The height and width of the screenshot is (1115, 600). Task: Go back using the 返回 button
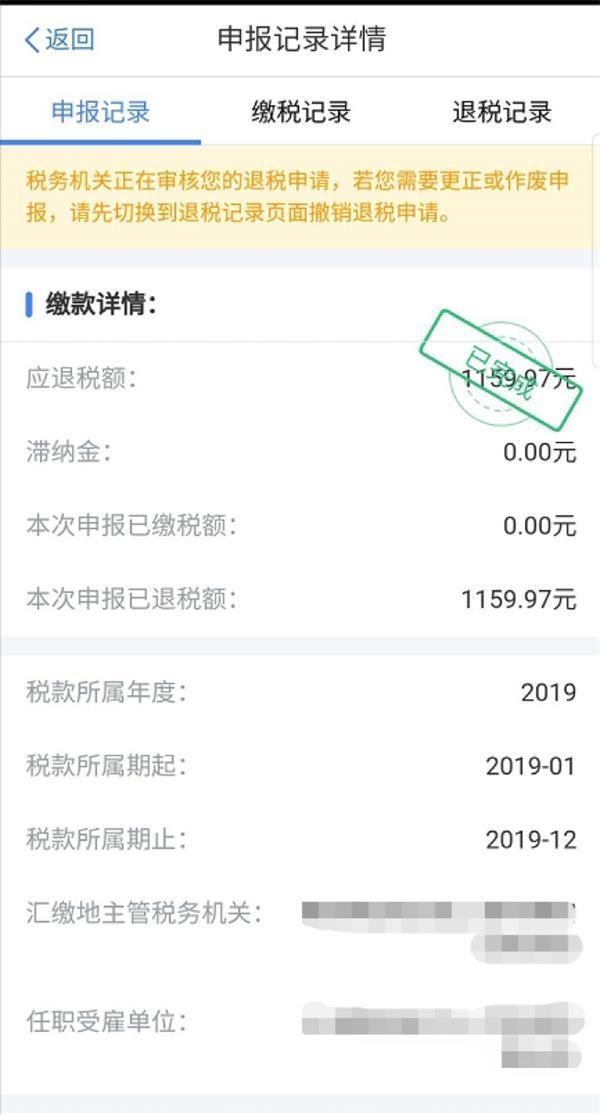[59, 40]
